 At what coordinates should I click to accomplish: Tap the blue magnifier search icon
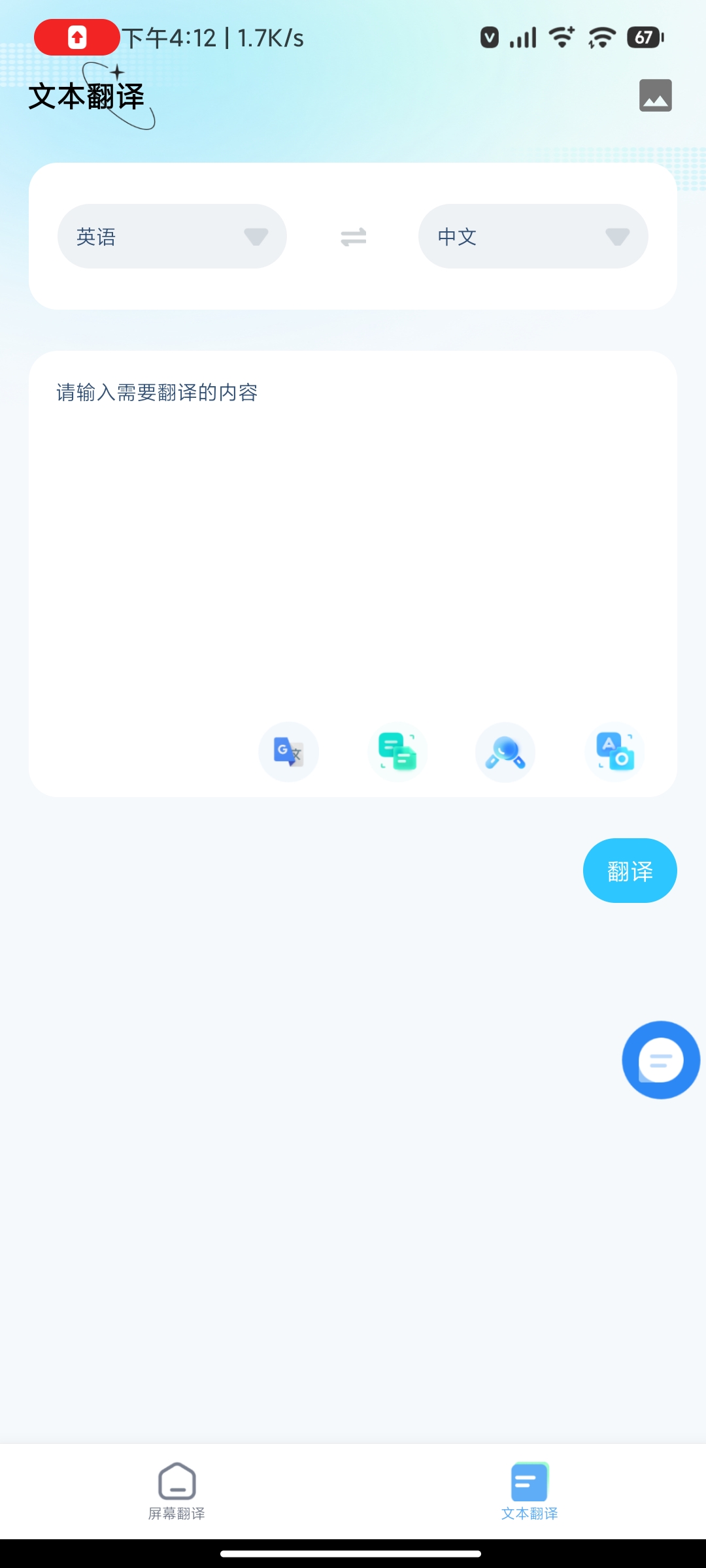(505, 753)
